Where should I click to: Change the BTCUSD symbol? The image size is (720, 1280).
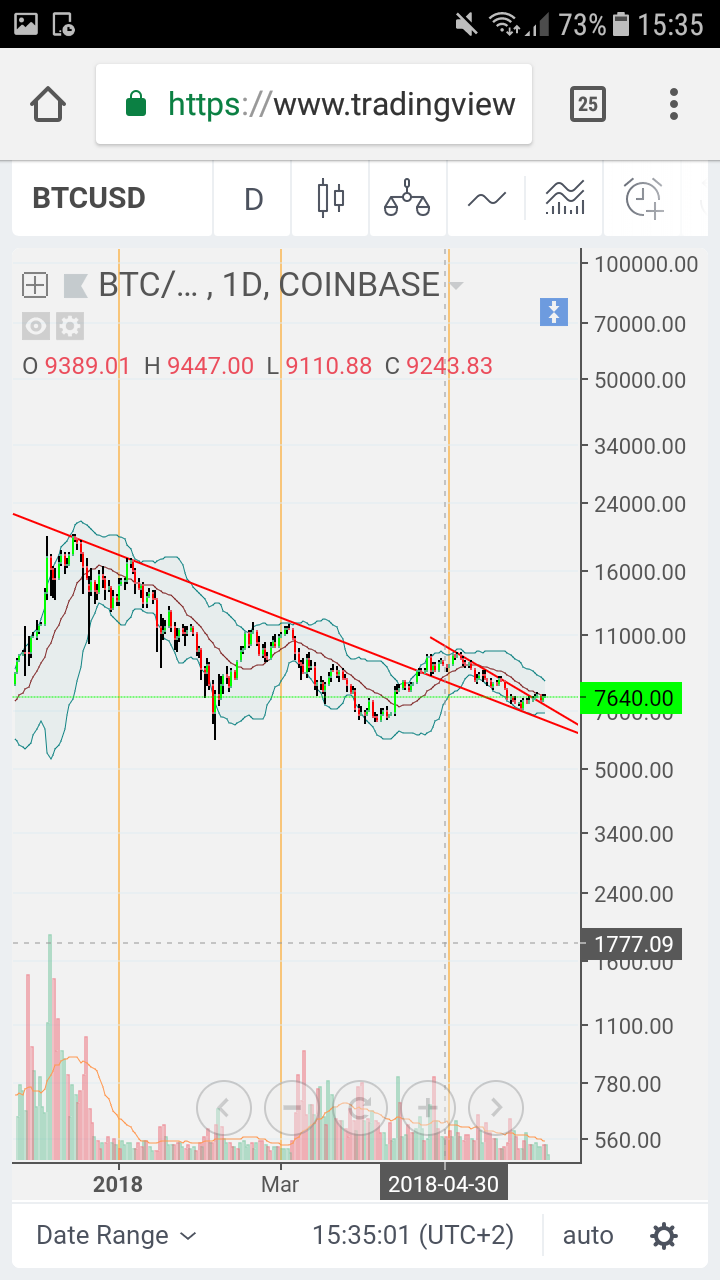pyautogui.click(x=89, y=198)
